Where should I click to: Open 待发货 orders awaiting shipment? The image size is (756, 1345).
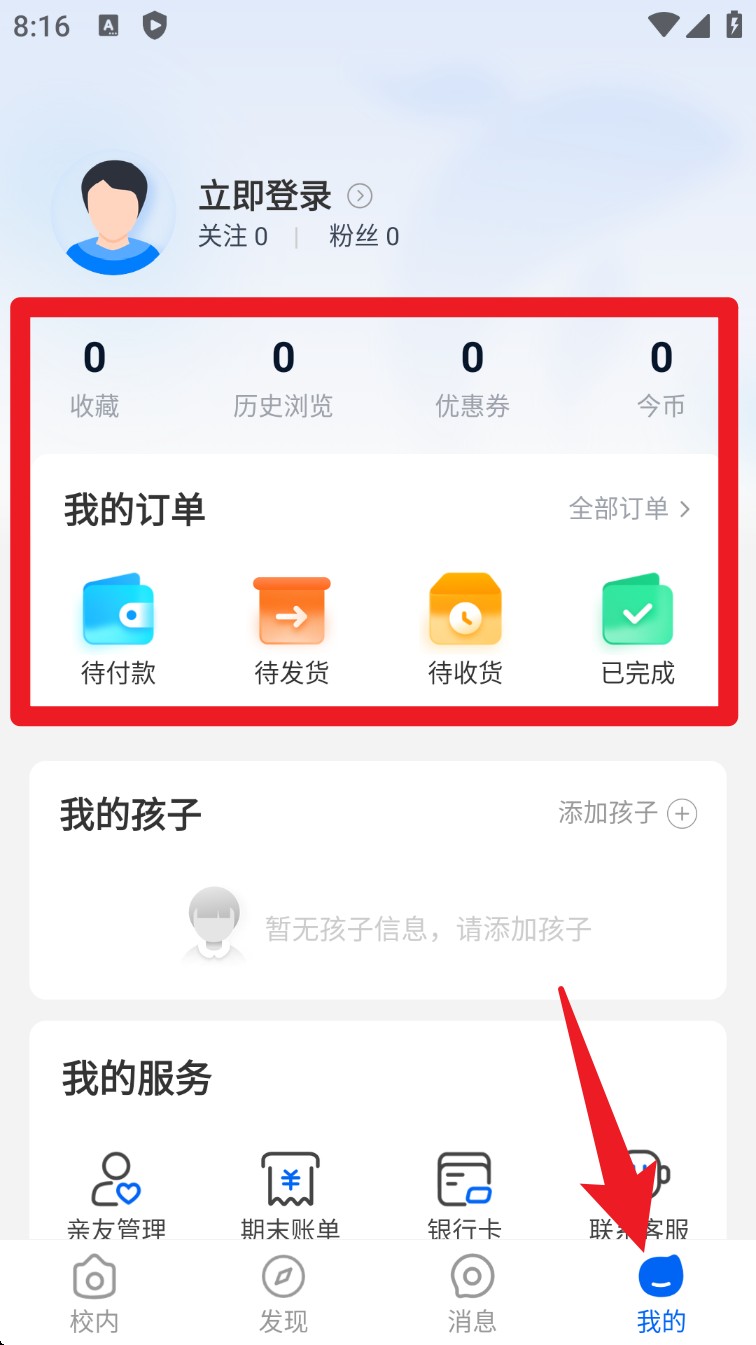pos(291,628)
